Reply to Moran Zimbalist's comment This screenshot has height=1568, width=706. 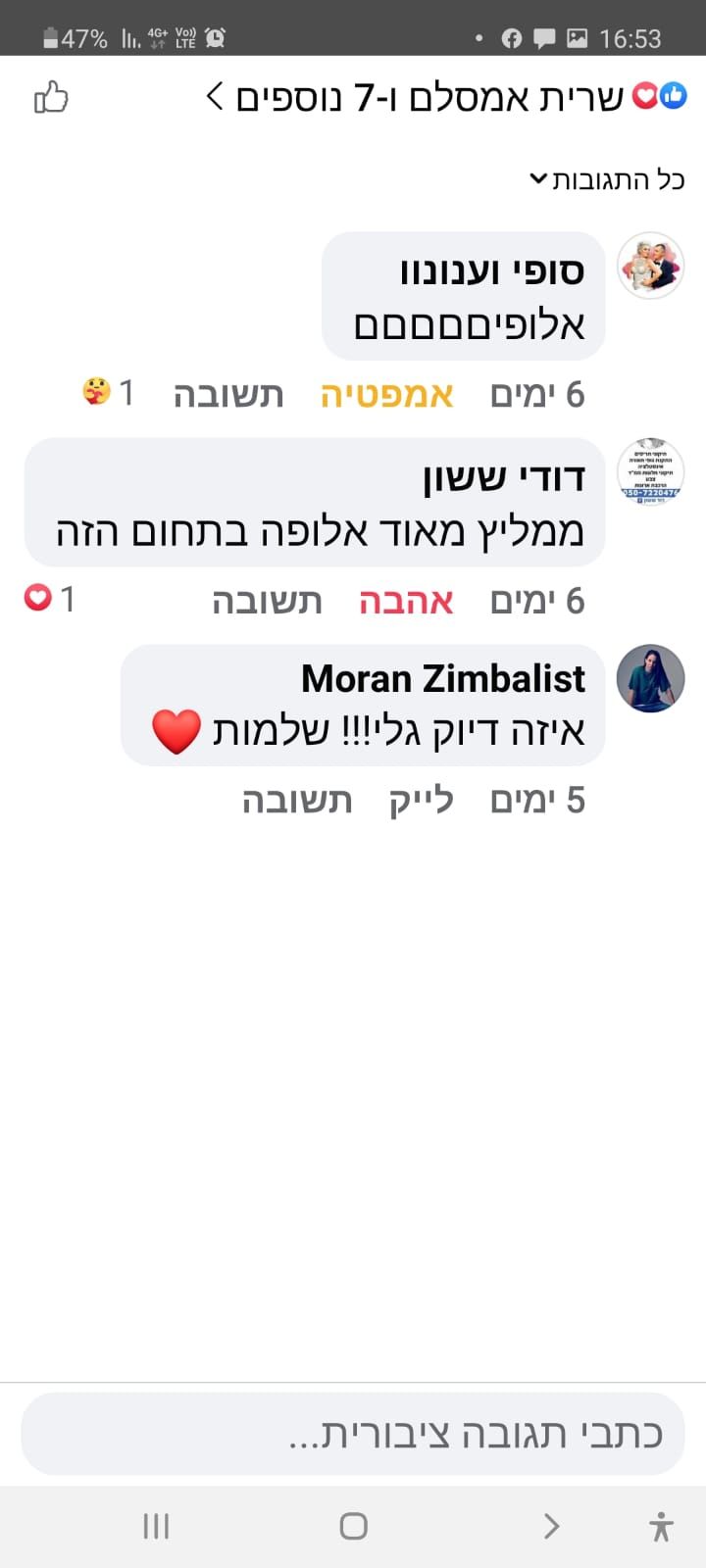[x=297, y=800]
